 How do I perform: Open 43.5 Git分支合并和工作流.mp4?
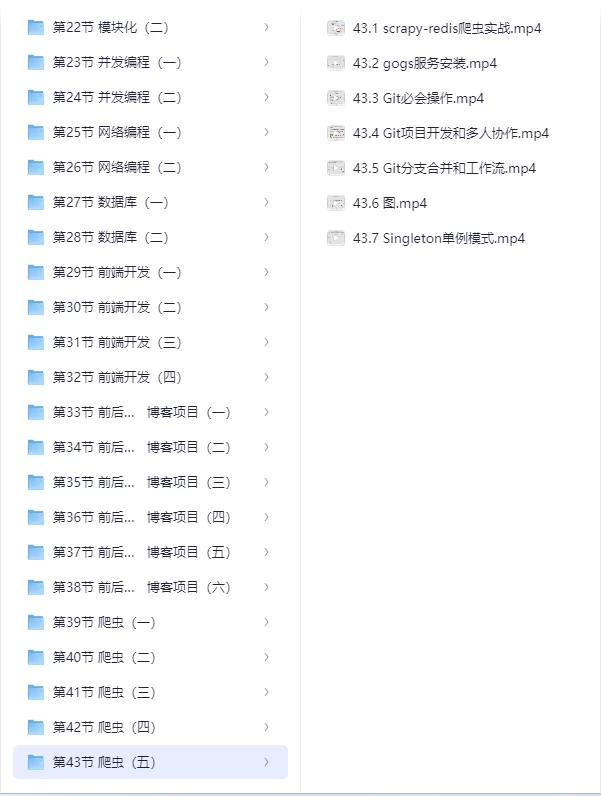(444, 168)
